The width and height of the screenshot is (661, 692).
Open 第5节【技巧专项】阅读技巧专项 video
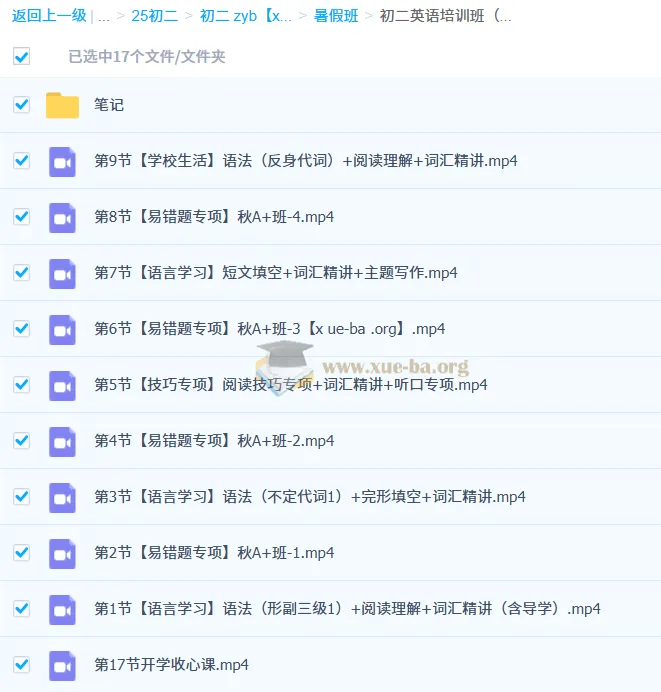pyautogui.click(x=290, y=384)
